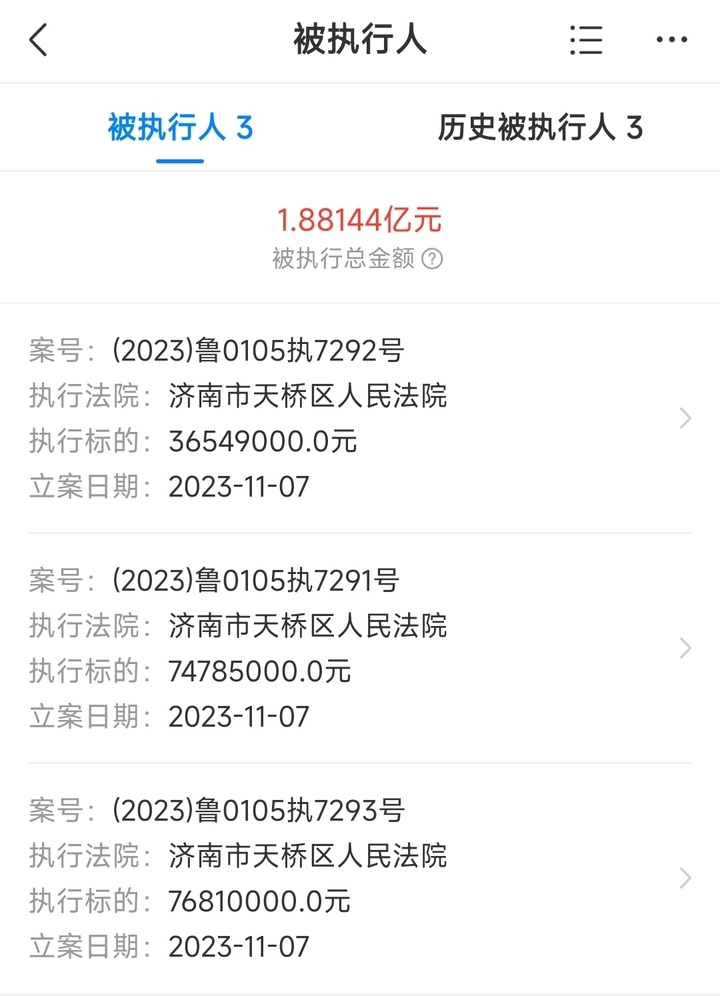Image resolution: width=720 pixels, height=996 pixels.
Task: Switch to the 历史被执行人 tab
Action: pos(541,128)
